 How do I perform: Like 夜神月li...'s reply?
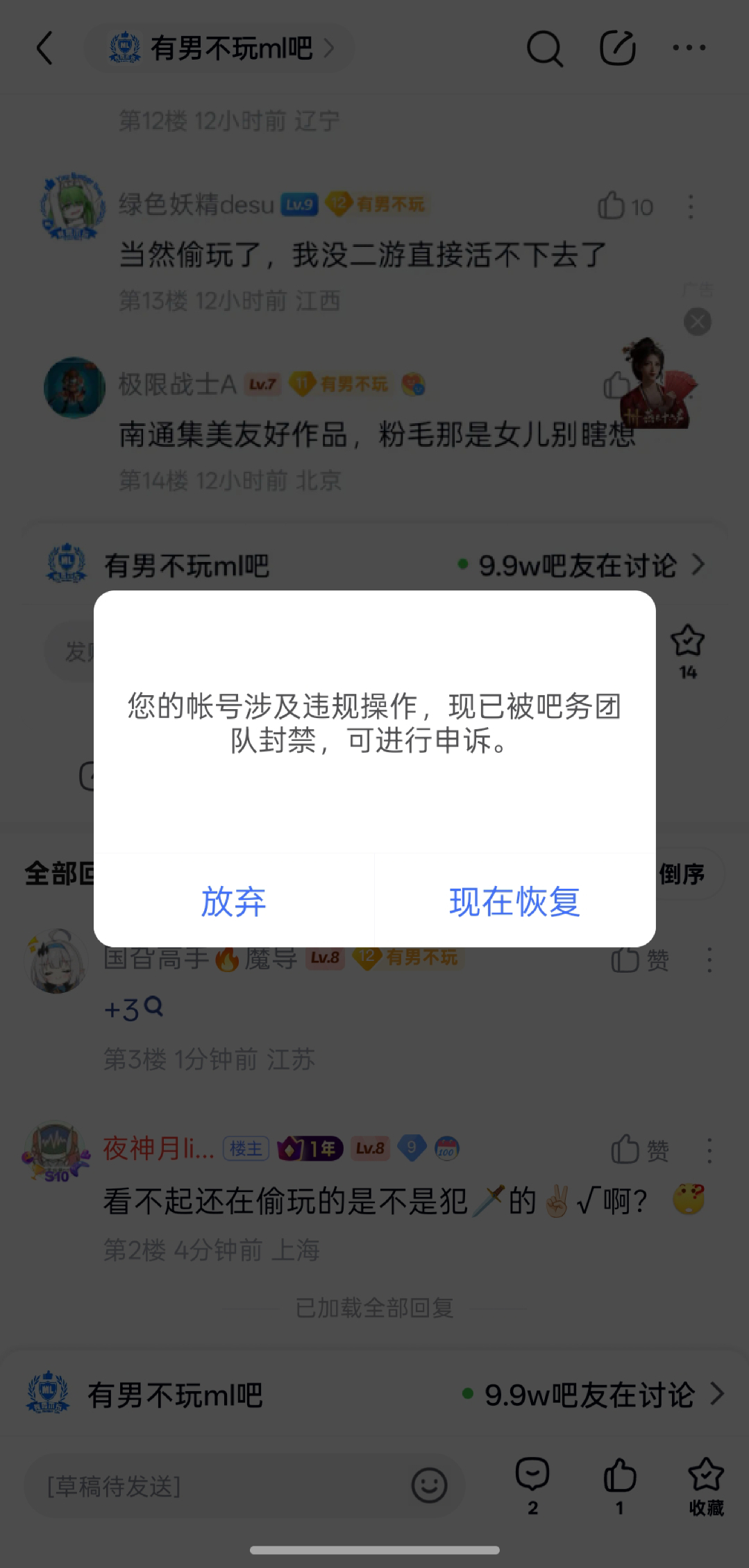coord(640,1150)
